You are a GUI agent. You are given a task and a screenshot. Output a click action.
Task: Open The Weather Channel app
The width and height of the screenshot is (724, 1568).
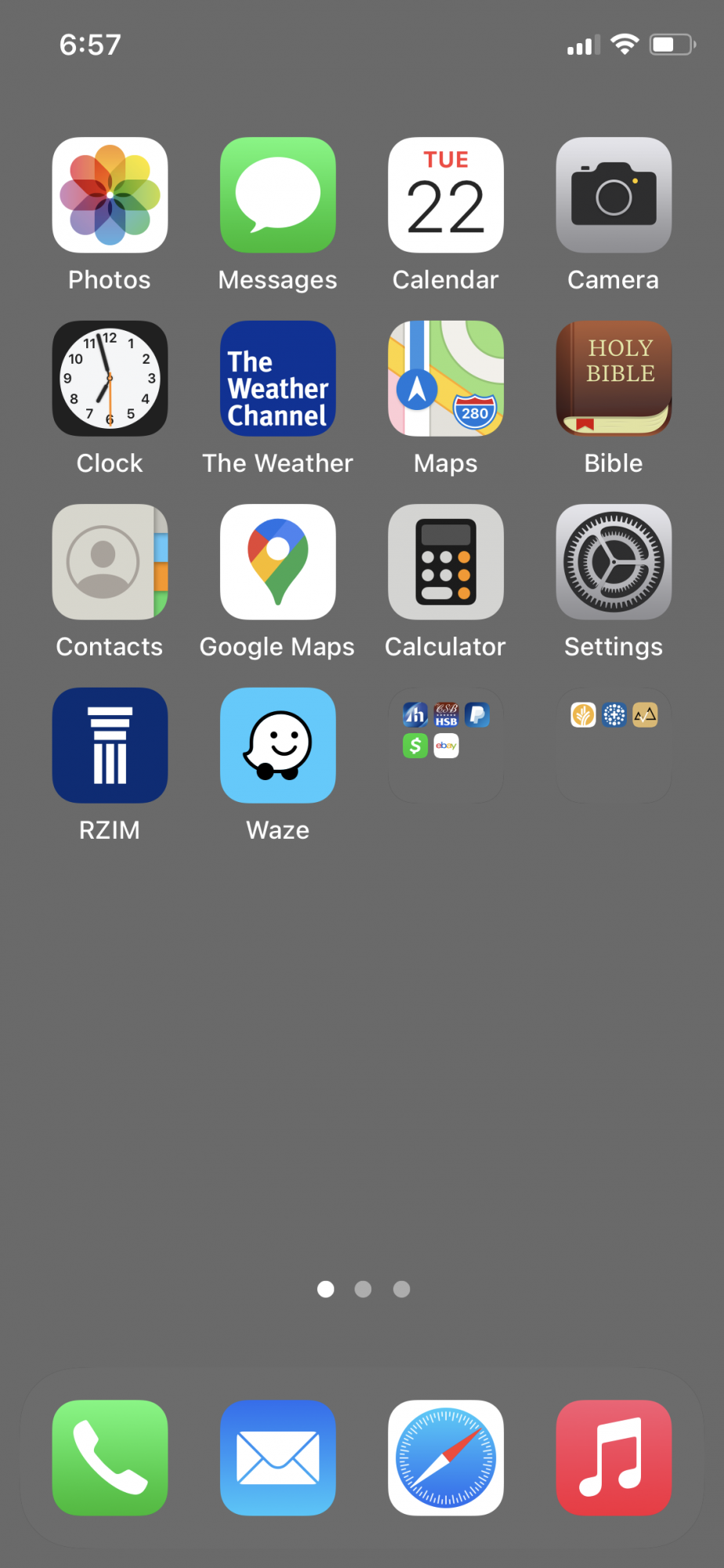click(x=277, y=379)
